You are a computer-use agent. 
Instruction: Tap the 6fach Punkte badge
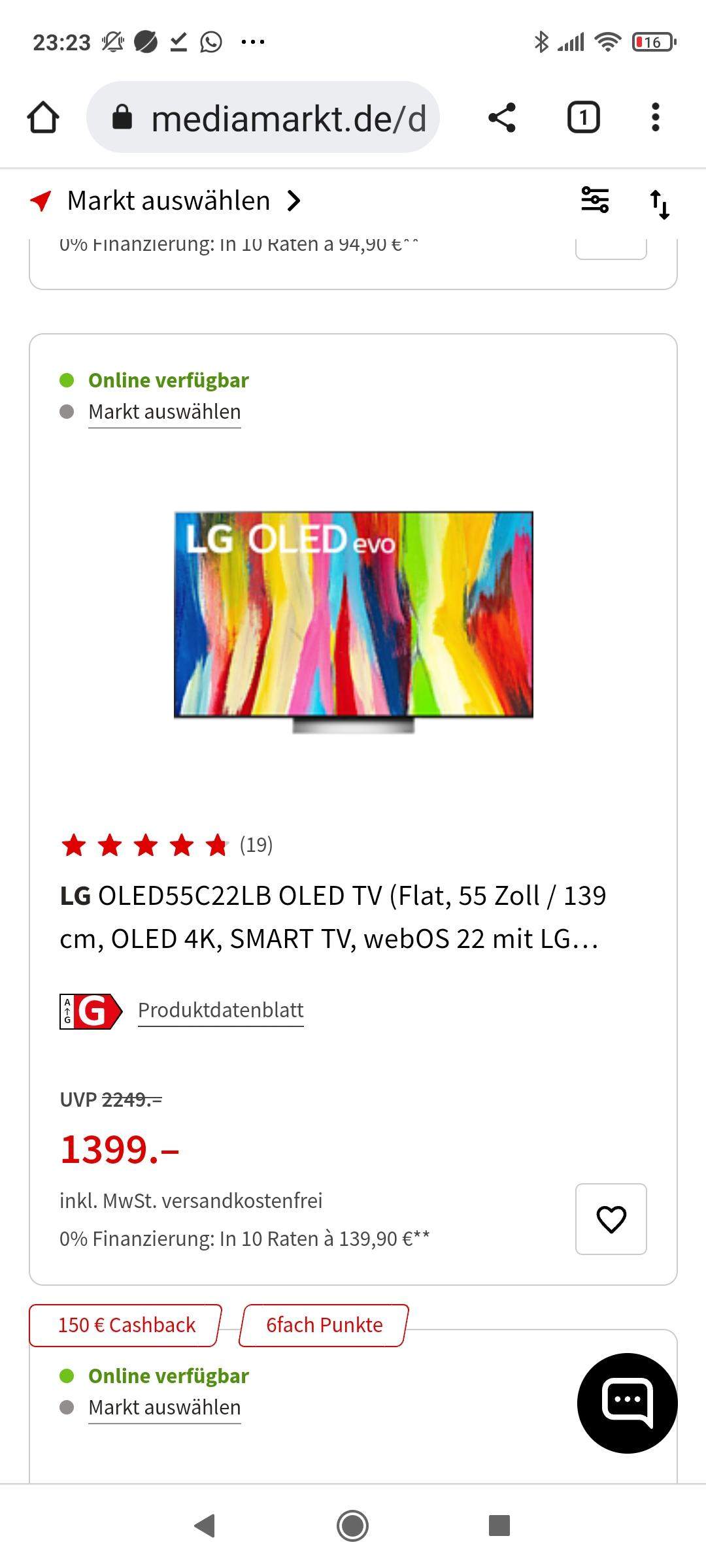pyautogui.click(x=324, y=1325)
